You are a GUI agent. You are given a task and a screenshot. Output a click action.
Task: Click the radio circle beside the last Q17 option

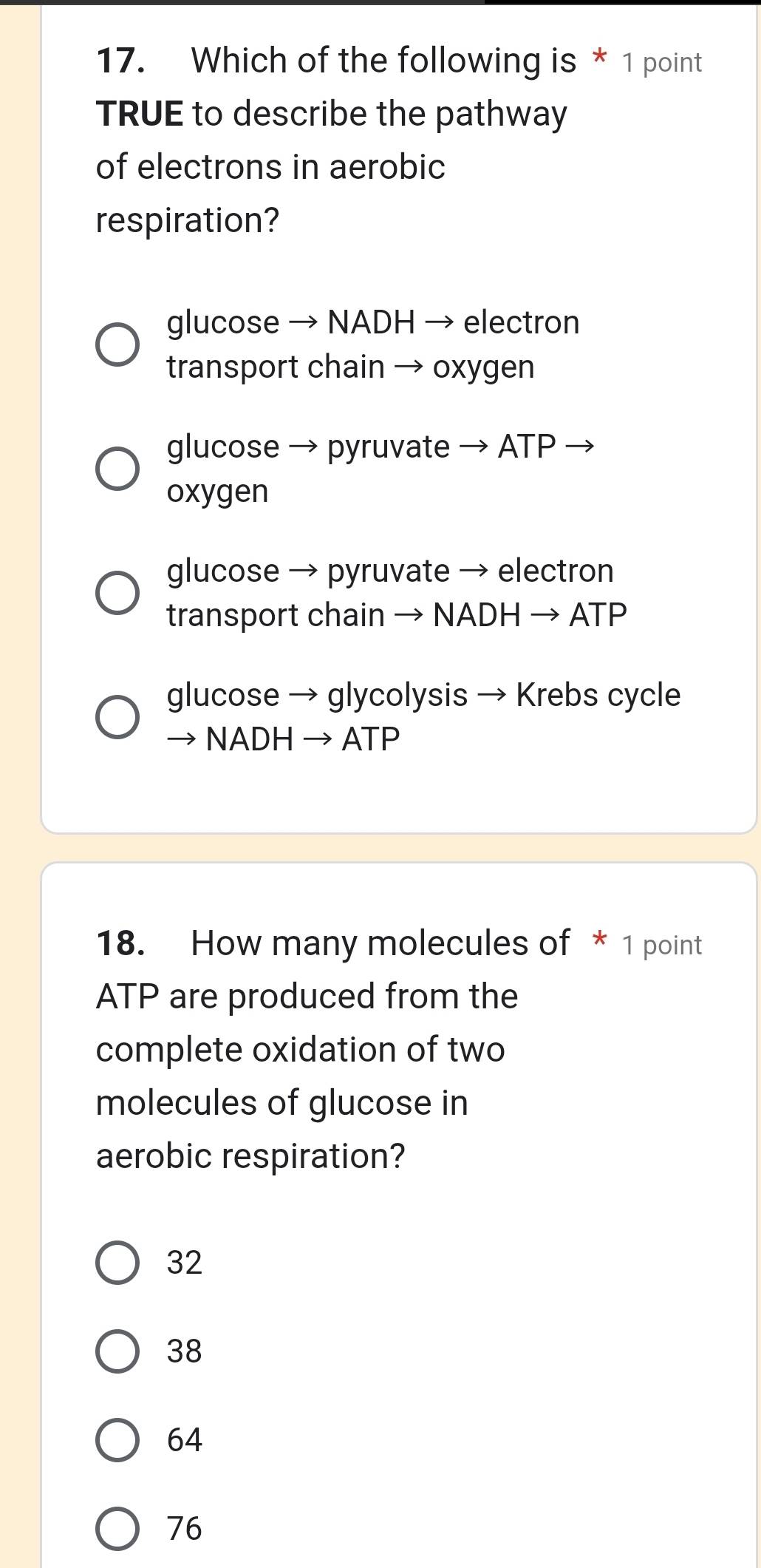click(118, 716)
